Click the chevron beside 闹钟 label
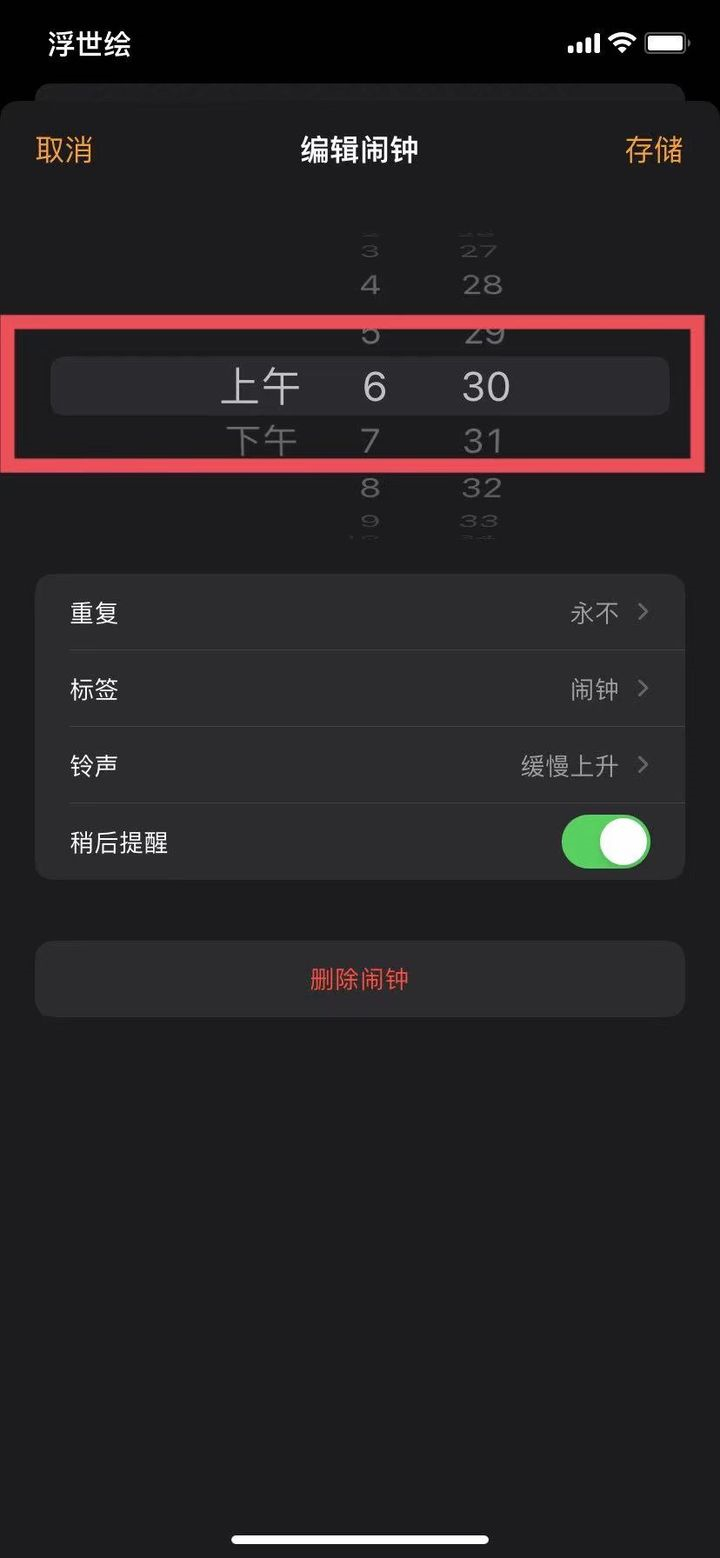The height and width of the screenshot is (1558, 720). [x=644, y=688]
